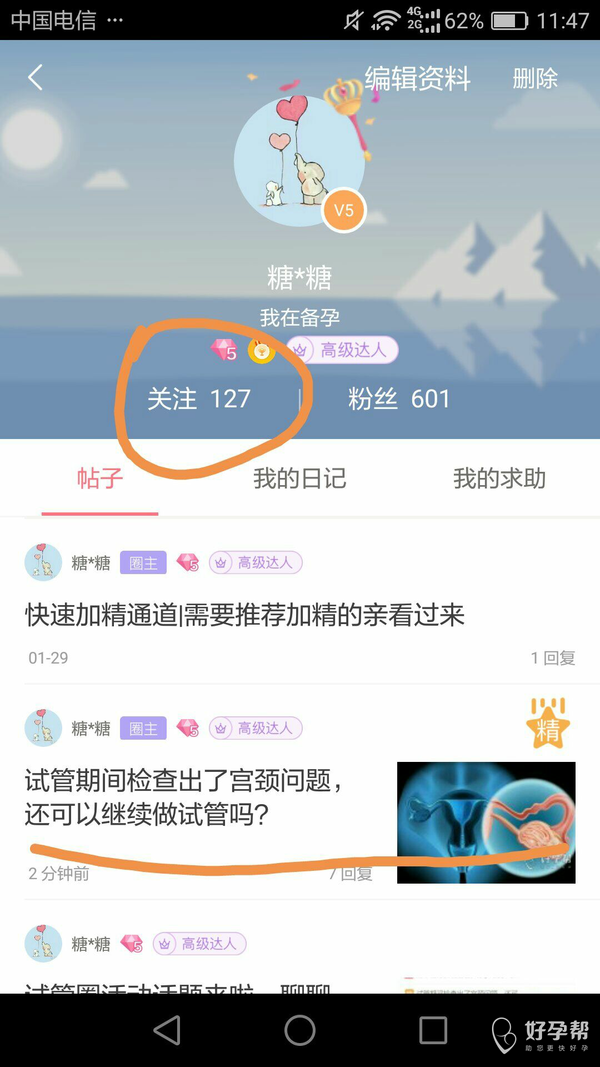The image size is (600, 1067).
Task: Tap the 删除 button
Action: [535, 79]
